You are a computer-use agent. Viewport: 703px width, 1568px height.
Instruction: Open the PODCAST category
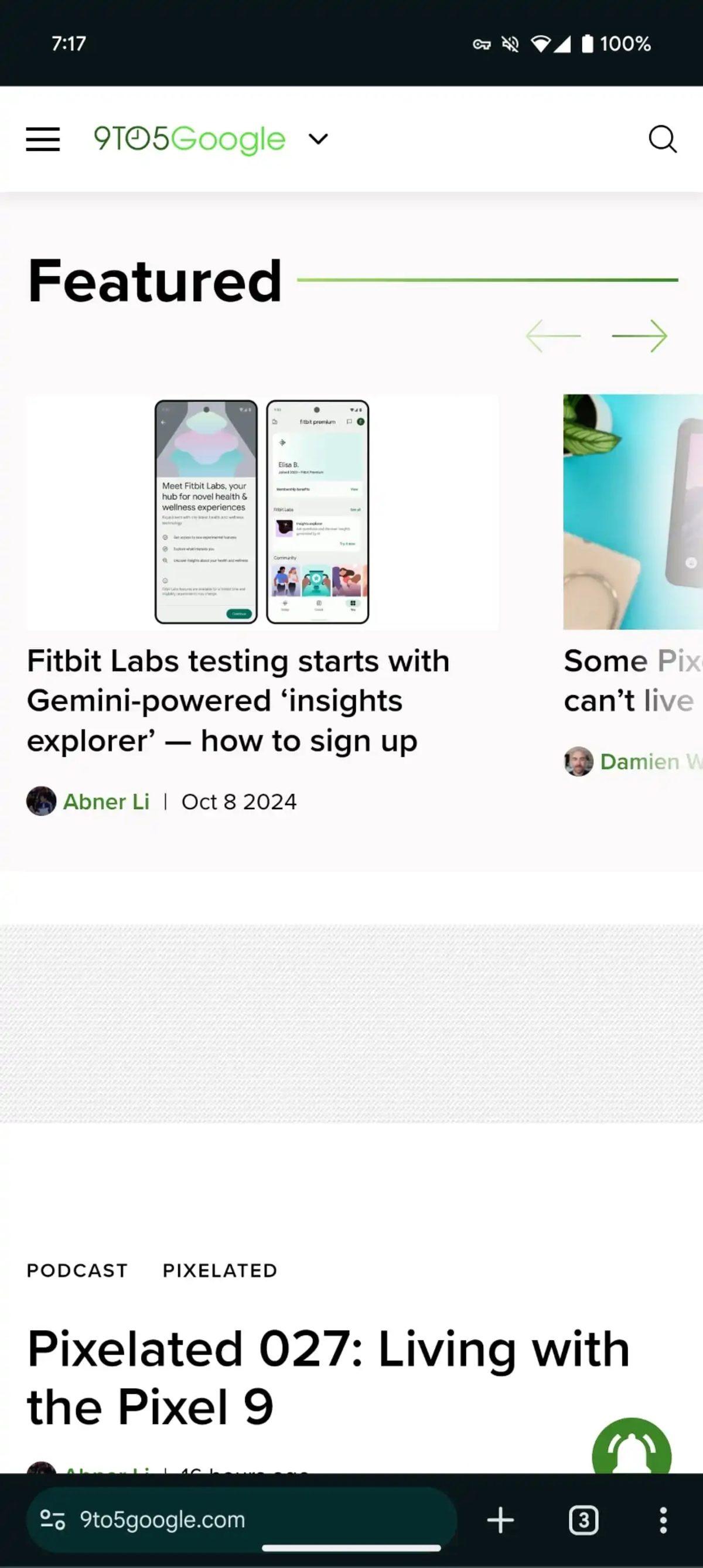click(77, 1270)
